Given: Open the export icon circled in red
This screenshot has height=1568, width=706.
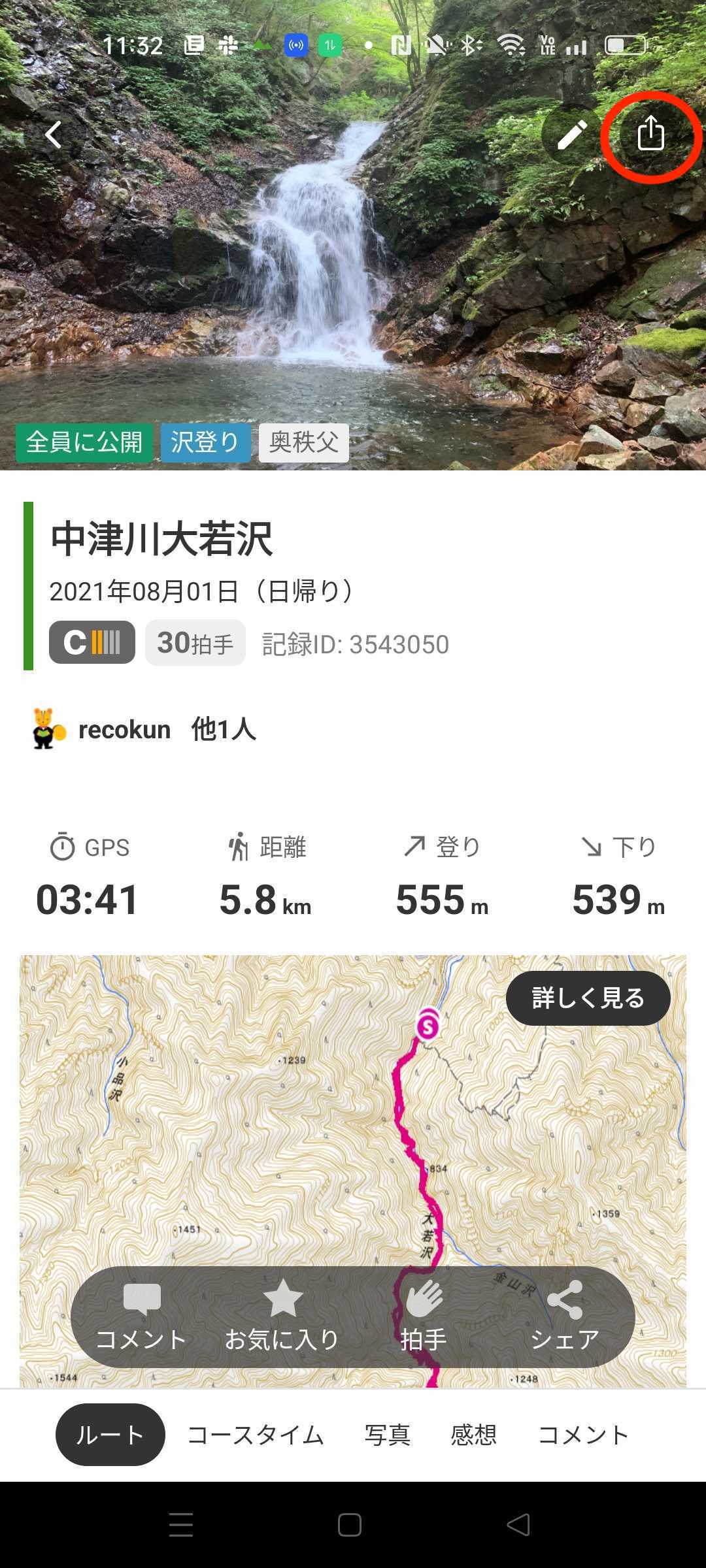Looking at the screenshot, I should (650, 135).
